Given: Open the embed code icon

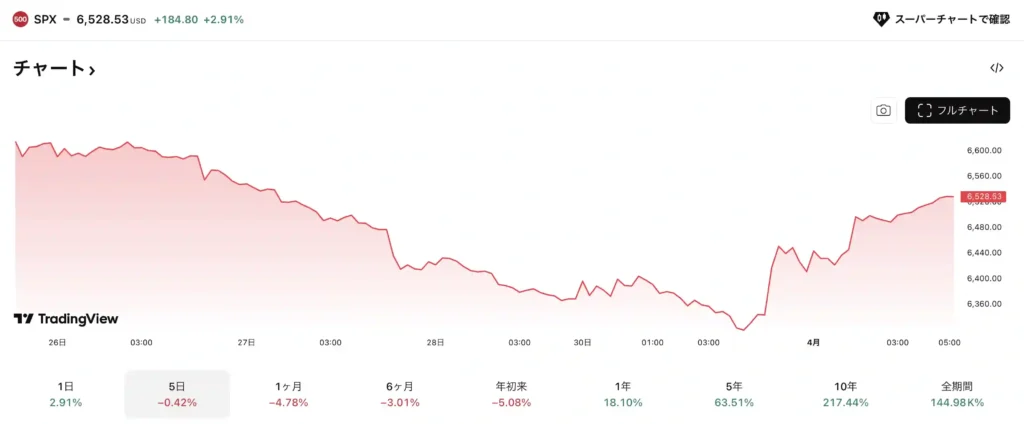Looking at the screenshot, I should pos(996,68).
